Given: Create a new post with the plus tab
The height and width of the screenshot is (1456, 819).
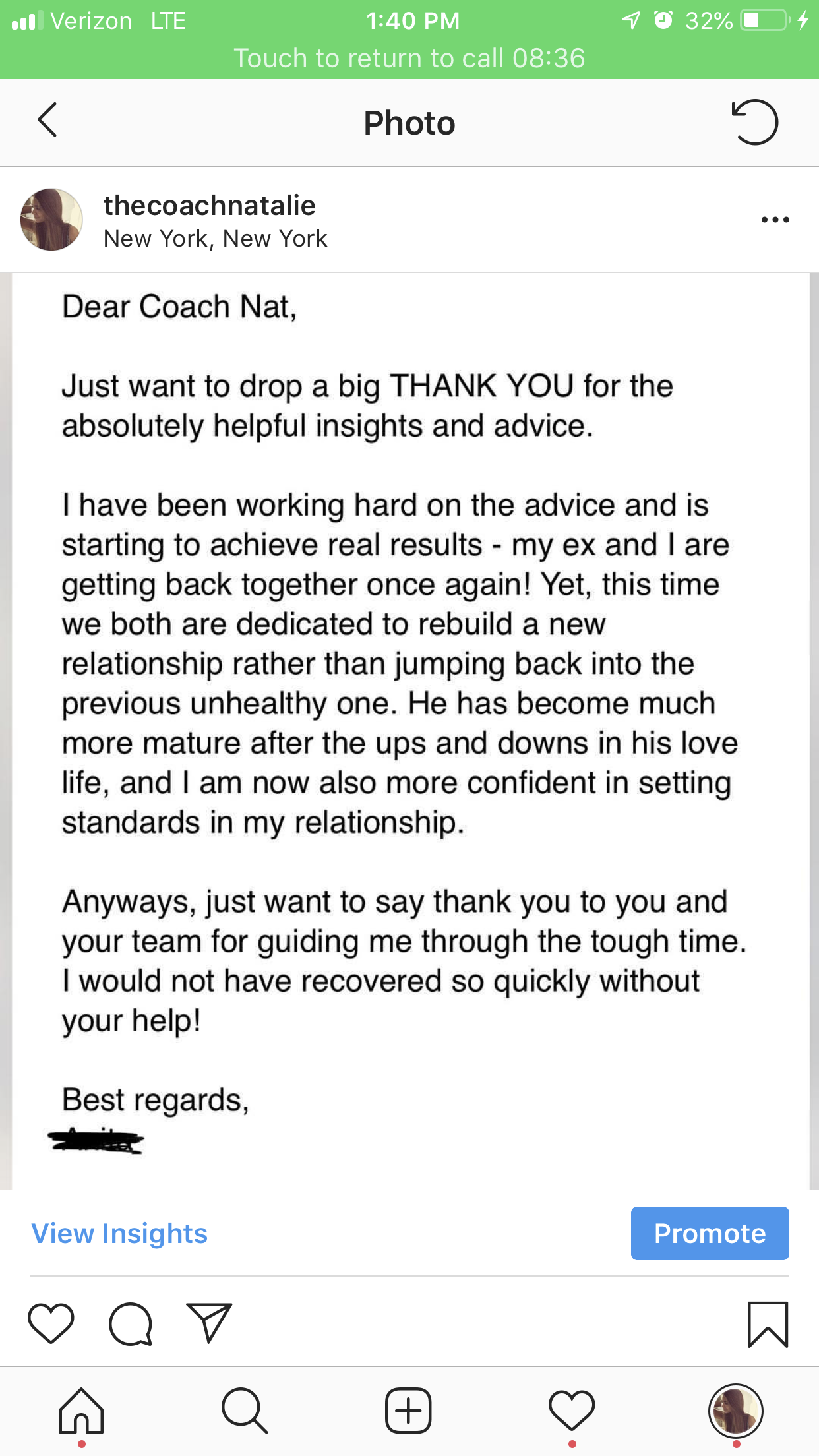Looking at the screenshot, I should (x=408, y=1410).
